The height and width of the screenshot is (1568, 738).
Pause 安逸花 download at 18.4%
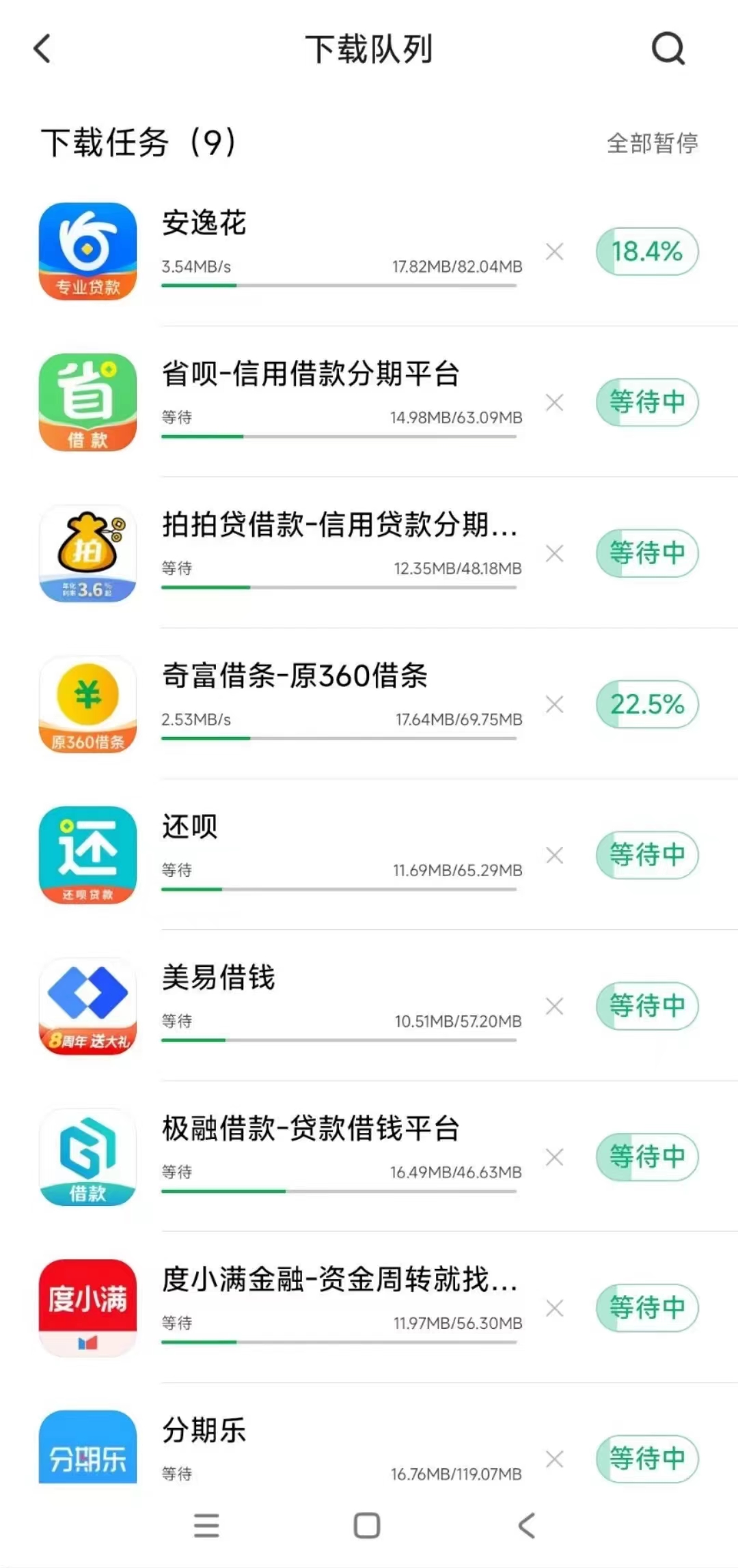pos(646,252)
